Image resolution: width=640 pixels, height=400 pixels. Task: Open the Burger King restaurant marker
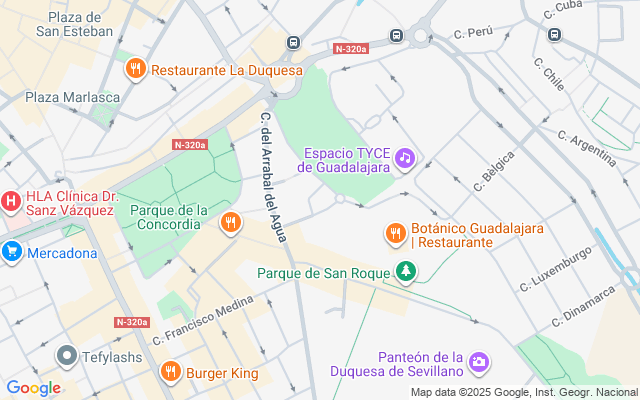170,373
